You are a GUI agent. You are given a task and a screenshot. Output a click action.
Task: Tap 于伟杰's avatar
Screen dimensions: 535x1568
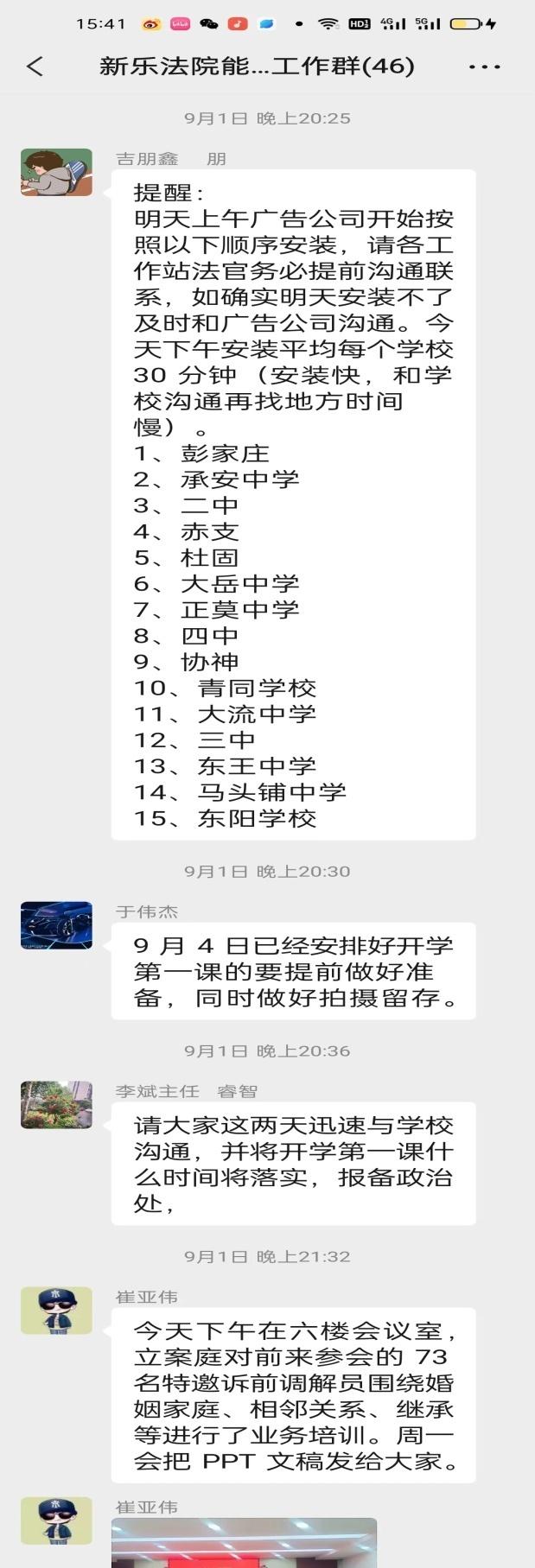click(x=56, y=925)
